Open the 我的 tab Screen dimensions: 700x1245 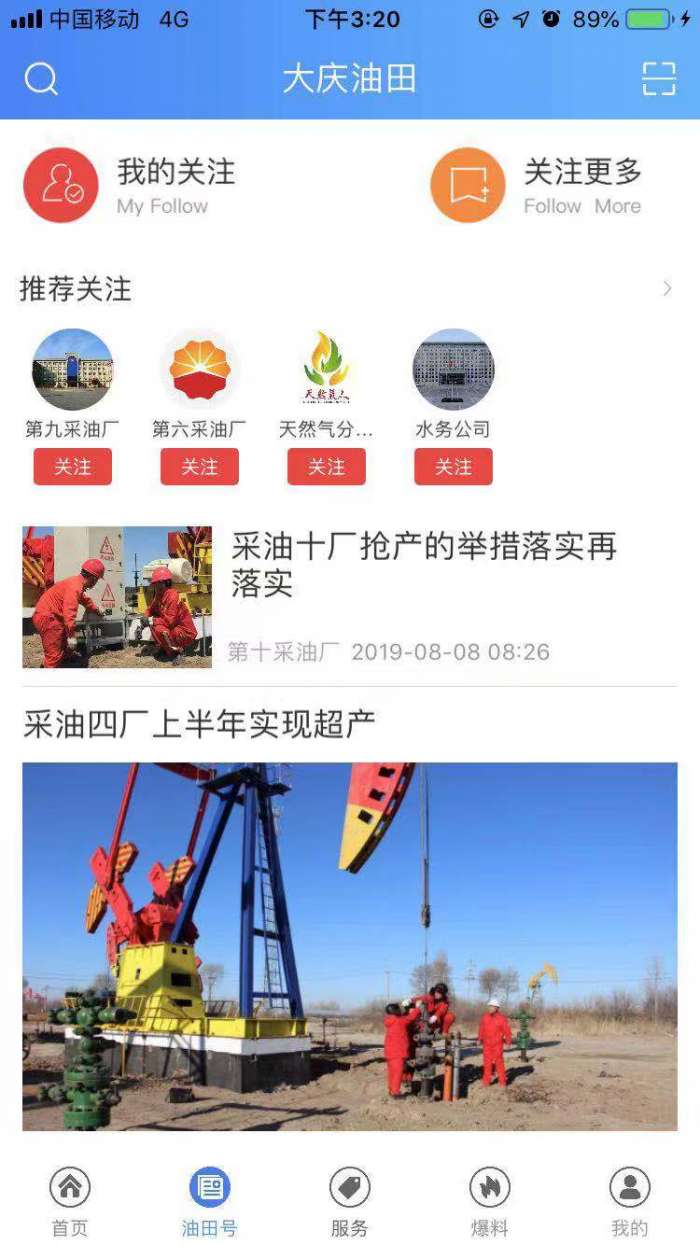[630, 1201]
